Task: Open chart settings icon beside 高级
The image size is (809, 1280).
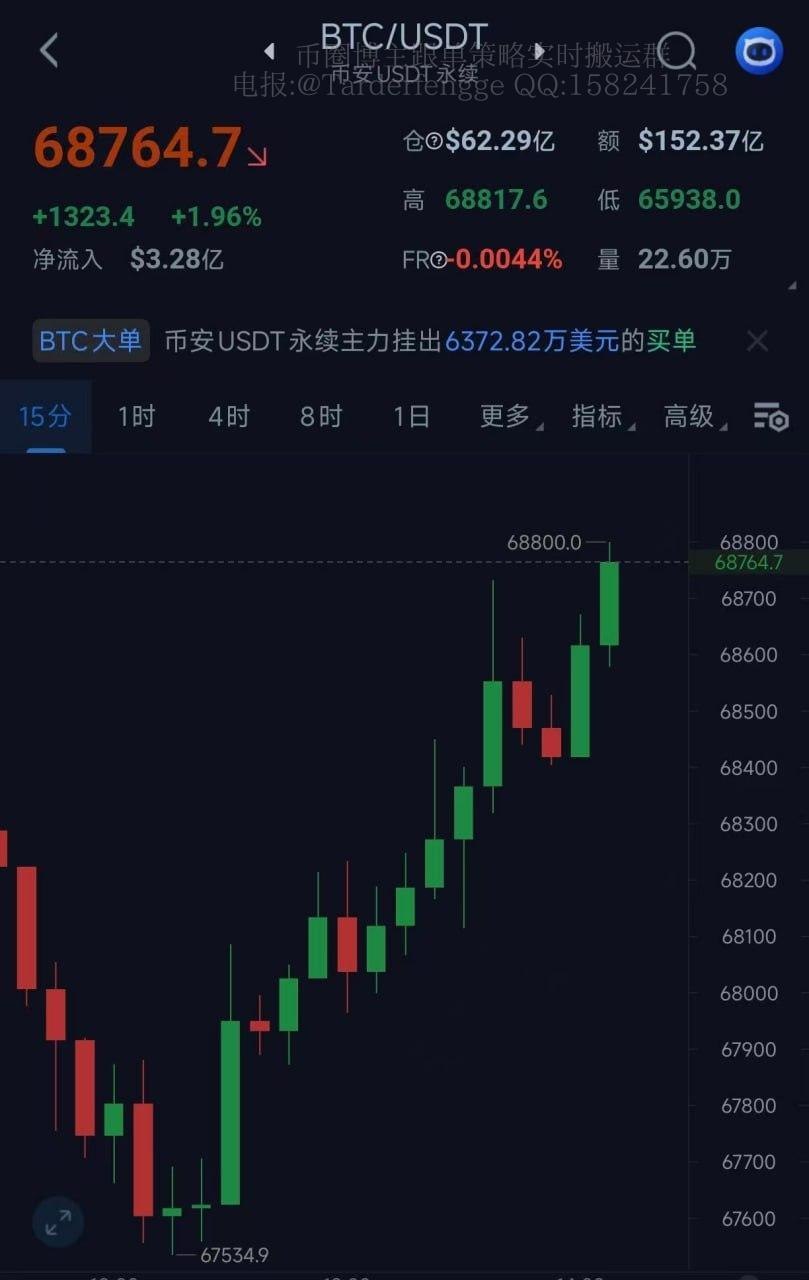Action: coord(771,417)
